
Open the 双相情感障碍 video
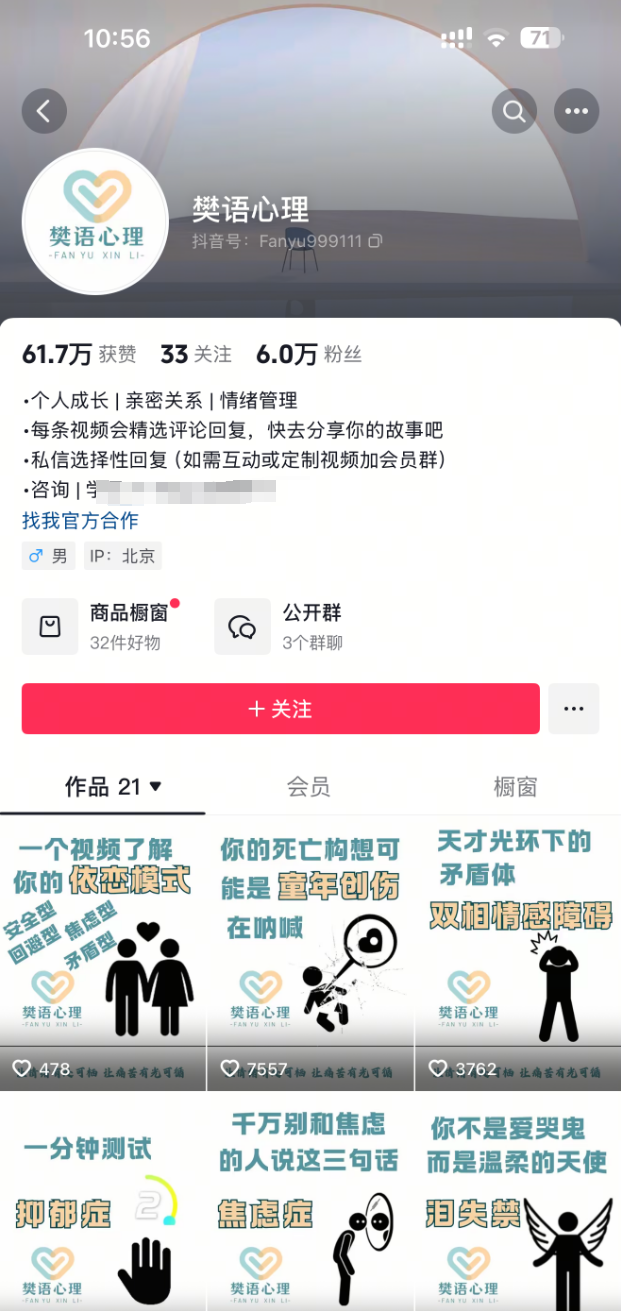click(517, 950)
